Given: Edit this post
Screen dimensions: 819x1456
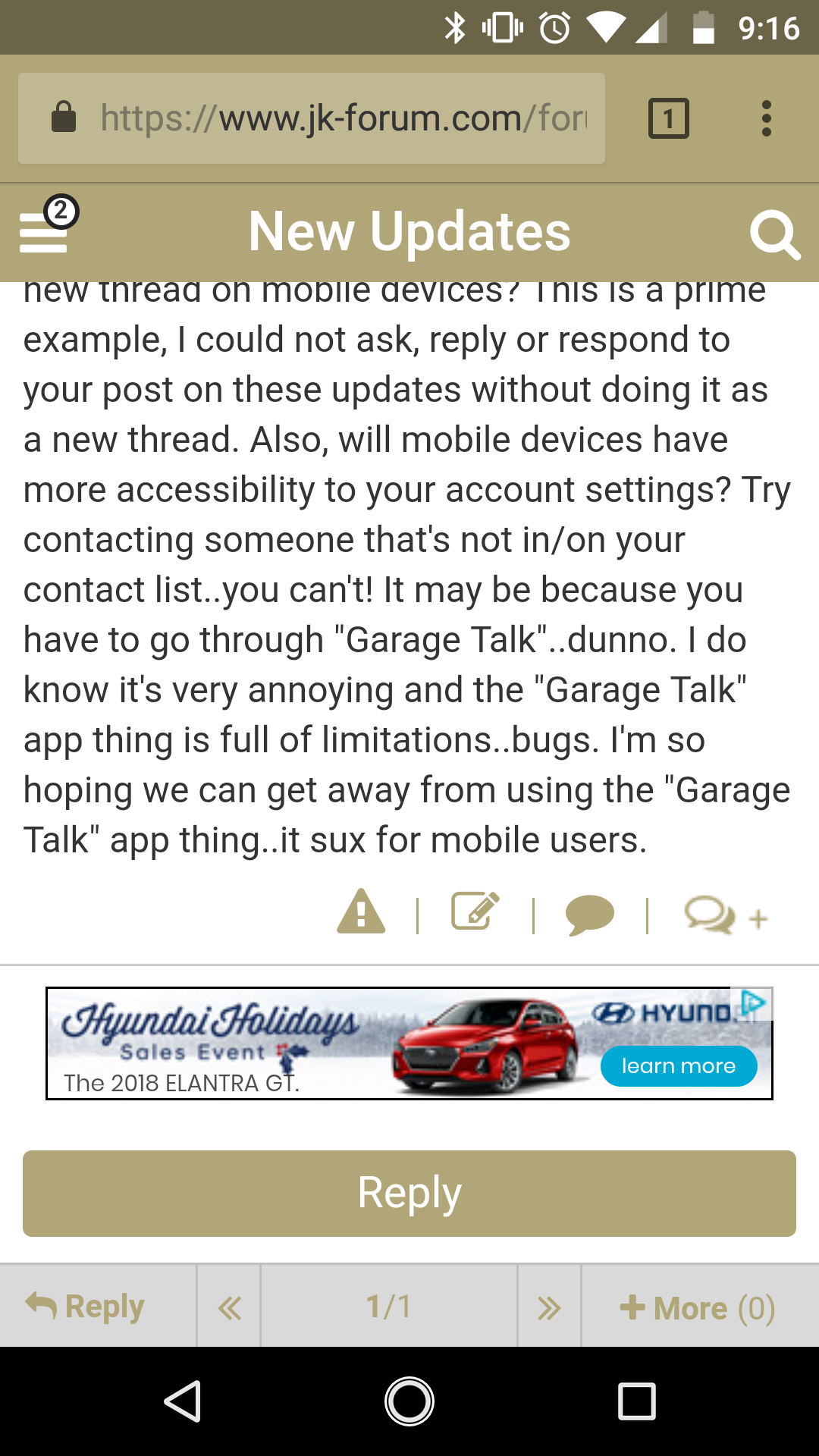Looking at the screenshot, I should pos(475,912).
